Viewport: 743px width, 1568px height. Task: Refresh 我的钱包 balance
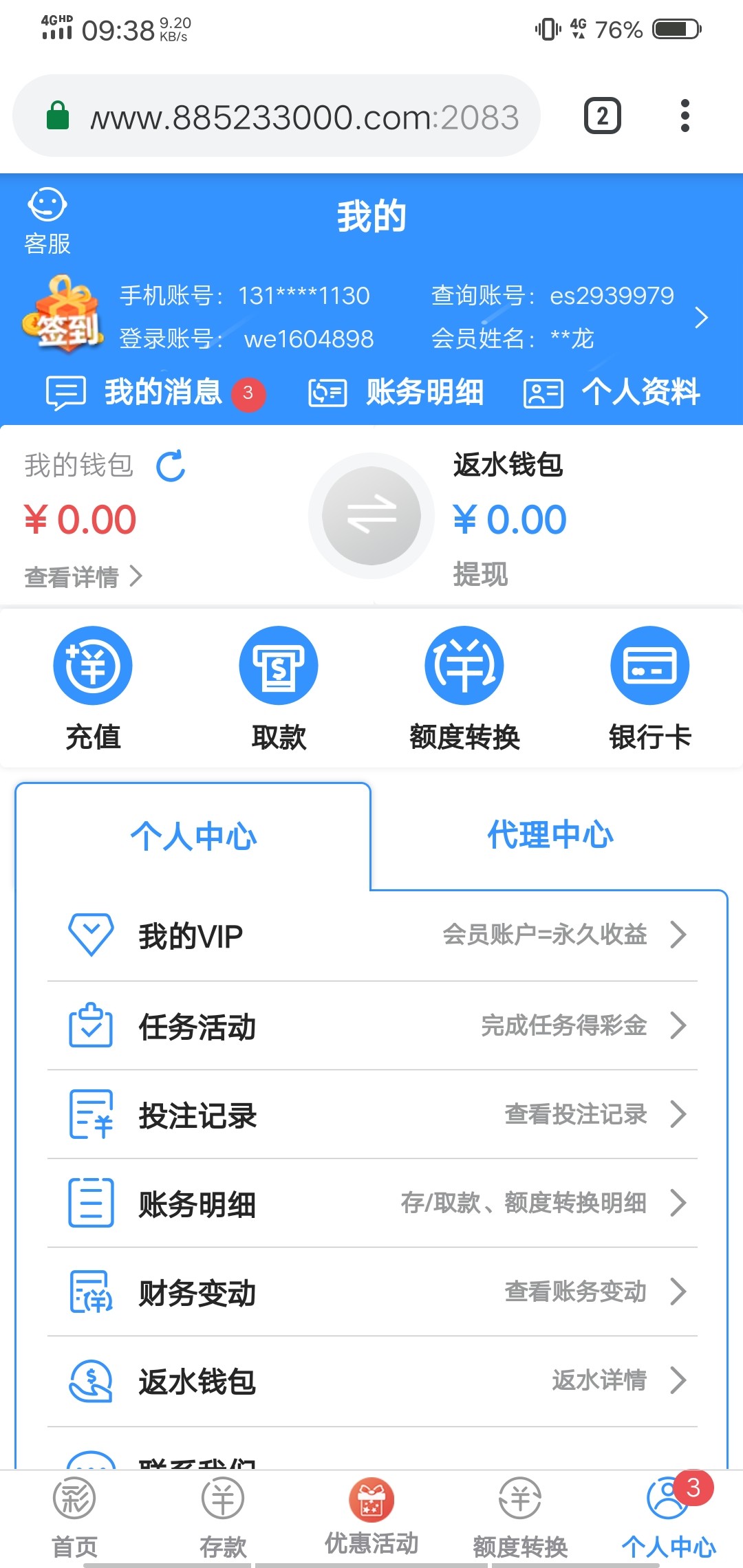[171, 466]
